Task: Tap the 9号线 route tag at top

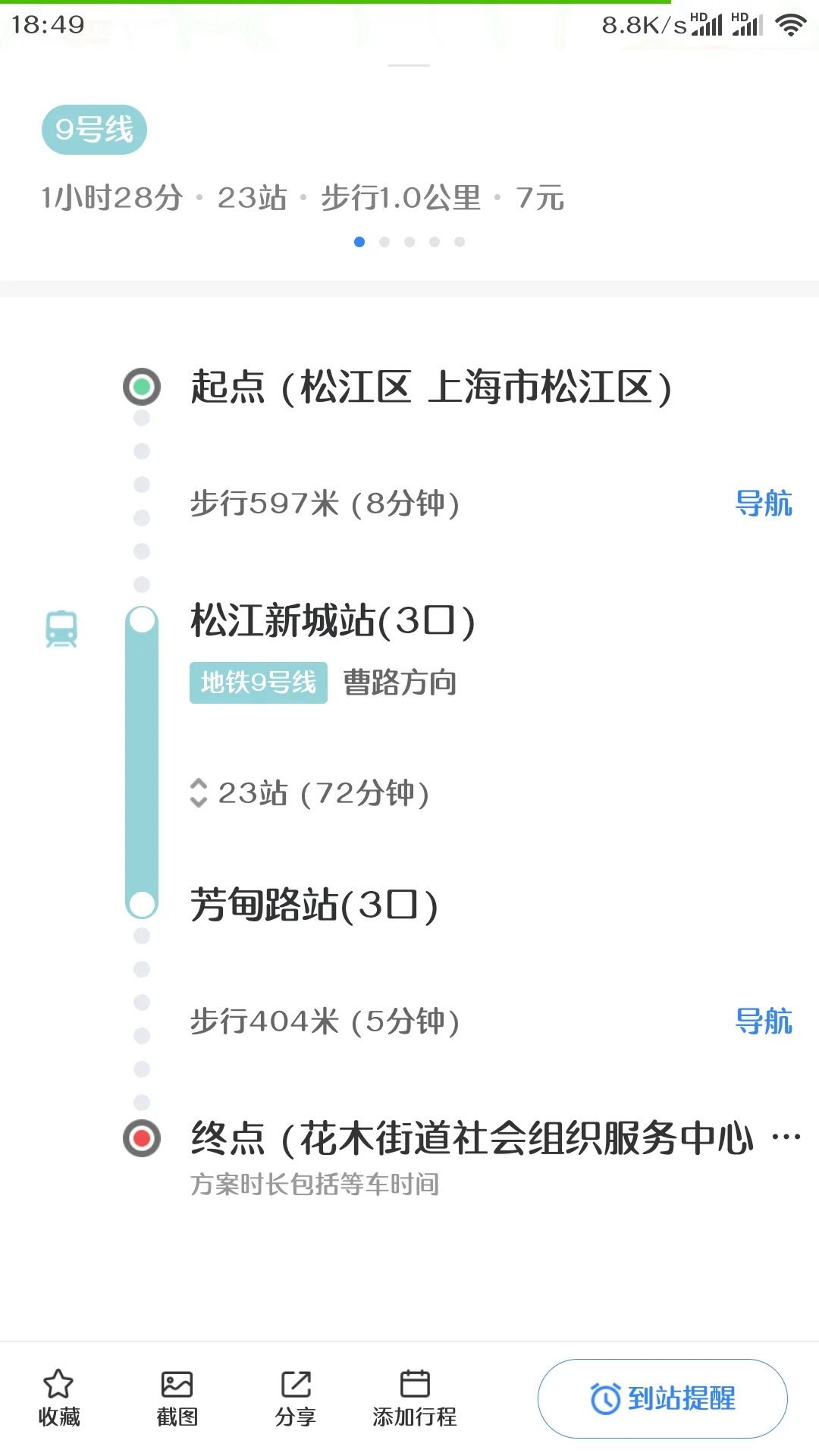Action: tap(93, 129)
